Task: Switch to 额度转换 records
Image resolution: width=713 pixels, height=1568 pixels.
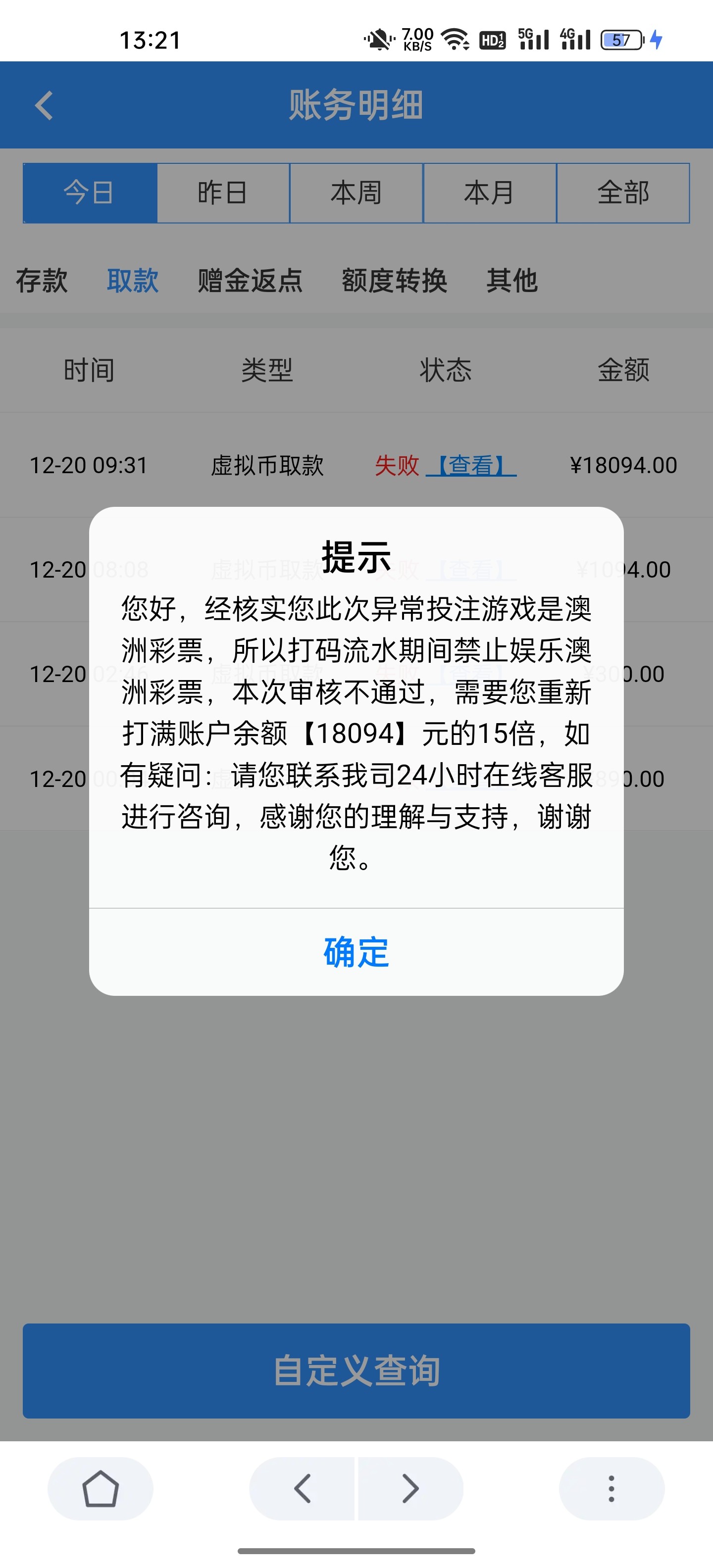Action: click(x=395, y=281)
